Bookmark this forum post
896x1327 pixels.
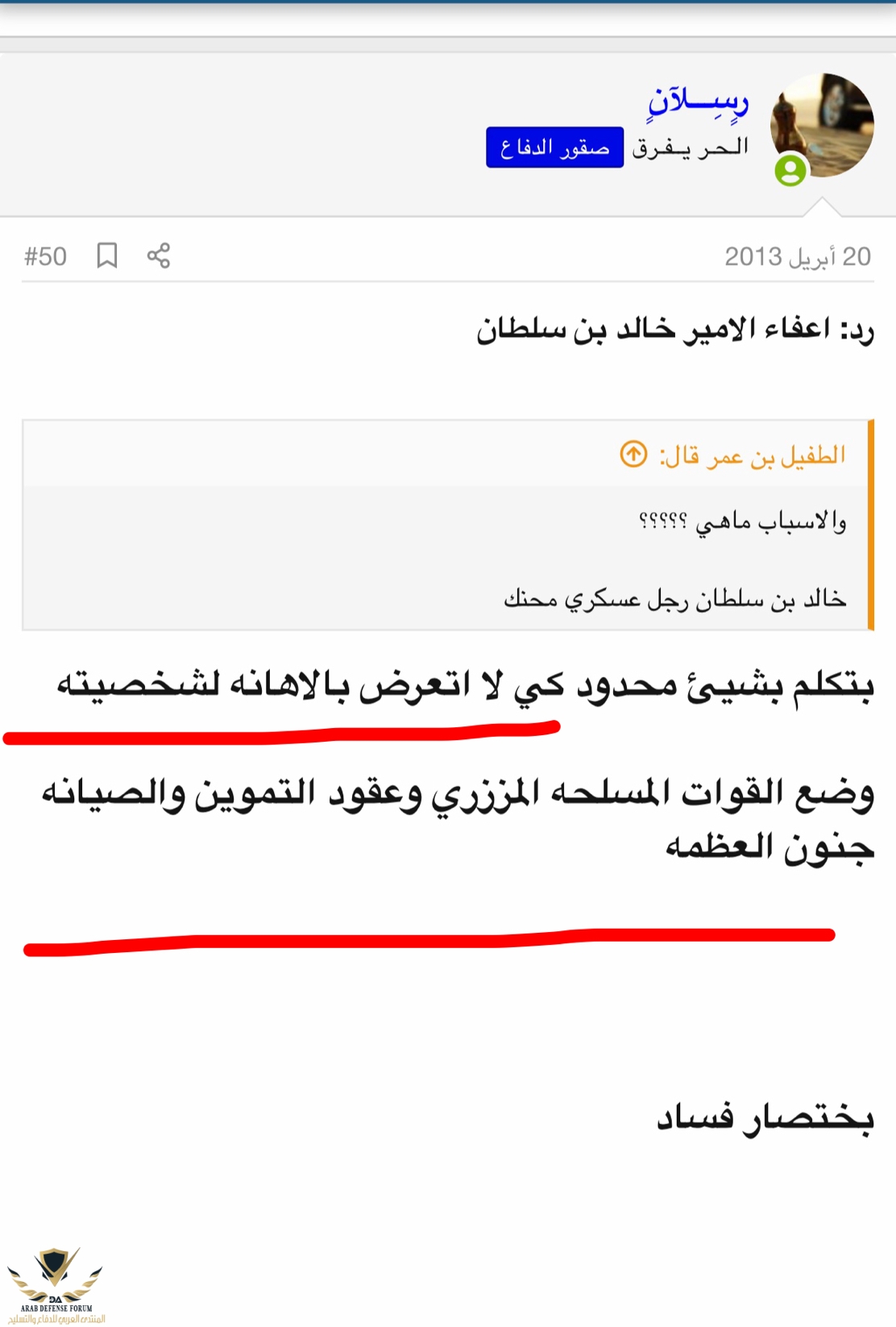click(107, 256)
